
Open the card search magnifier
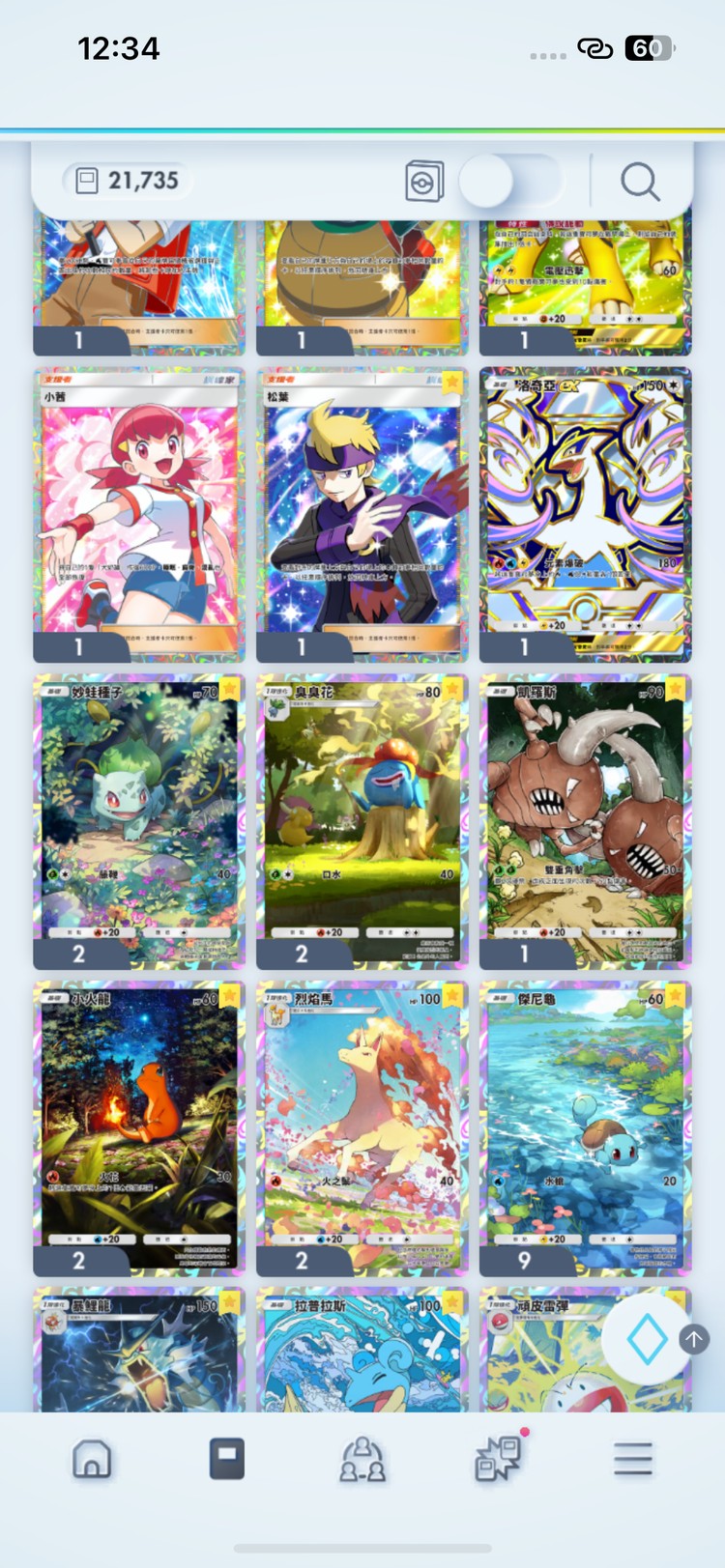(639, 182)
